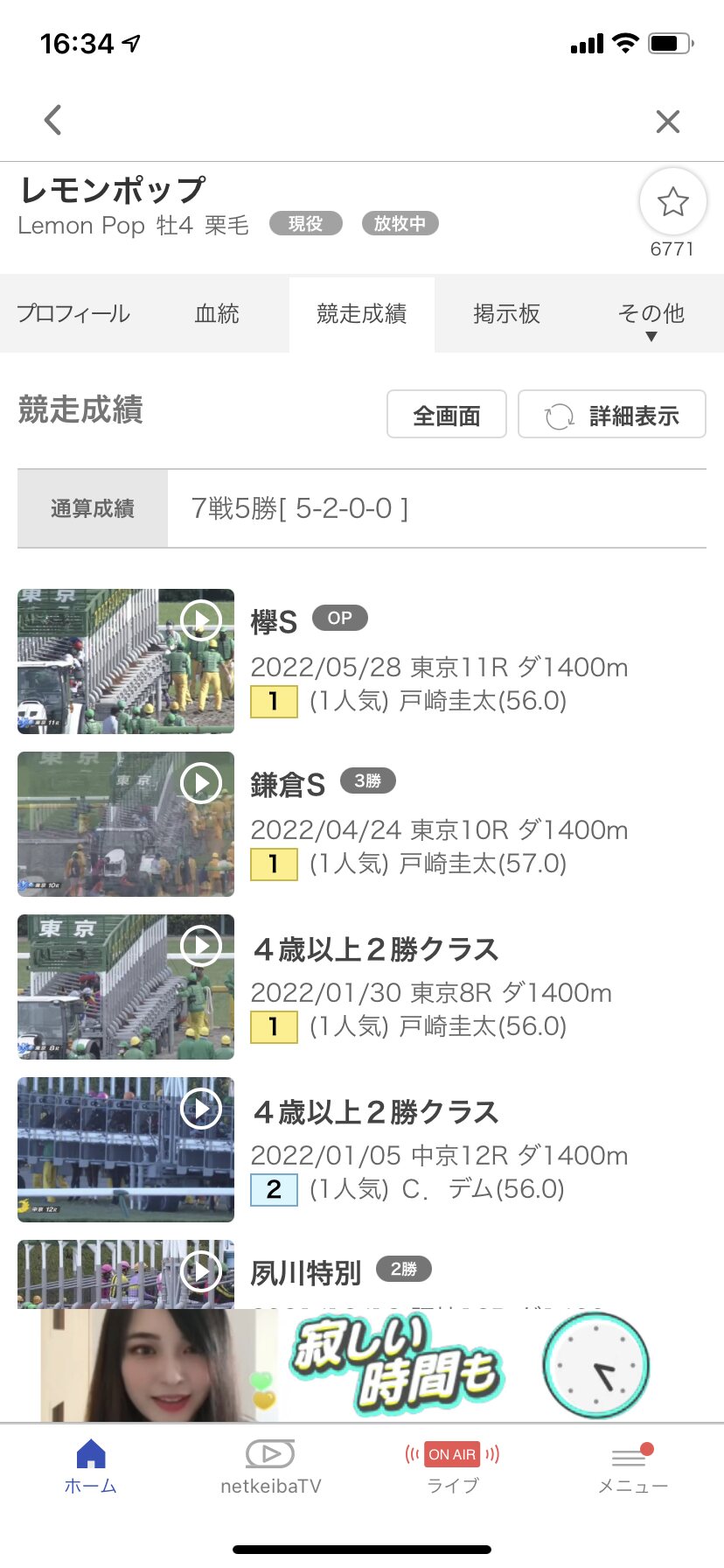This screenshot has height=1568, width=724.
Task: Go back using the top-left arrow
Action: (x=53, y=120)
